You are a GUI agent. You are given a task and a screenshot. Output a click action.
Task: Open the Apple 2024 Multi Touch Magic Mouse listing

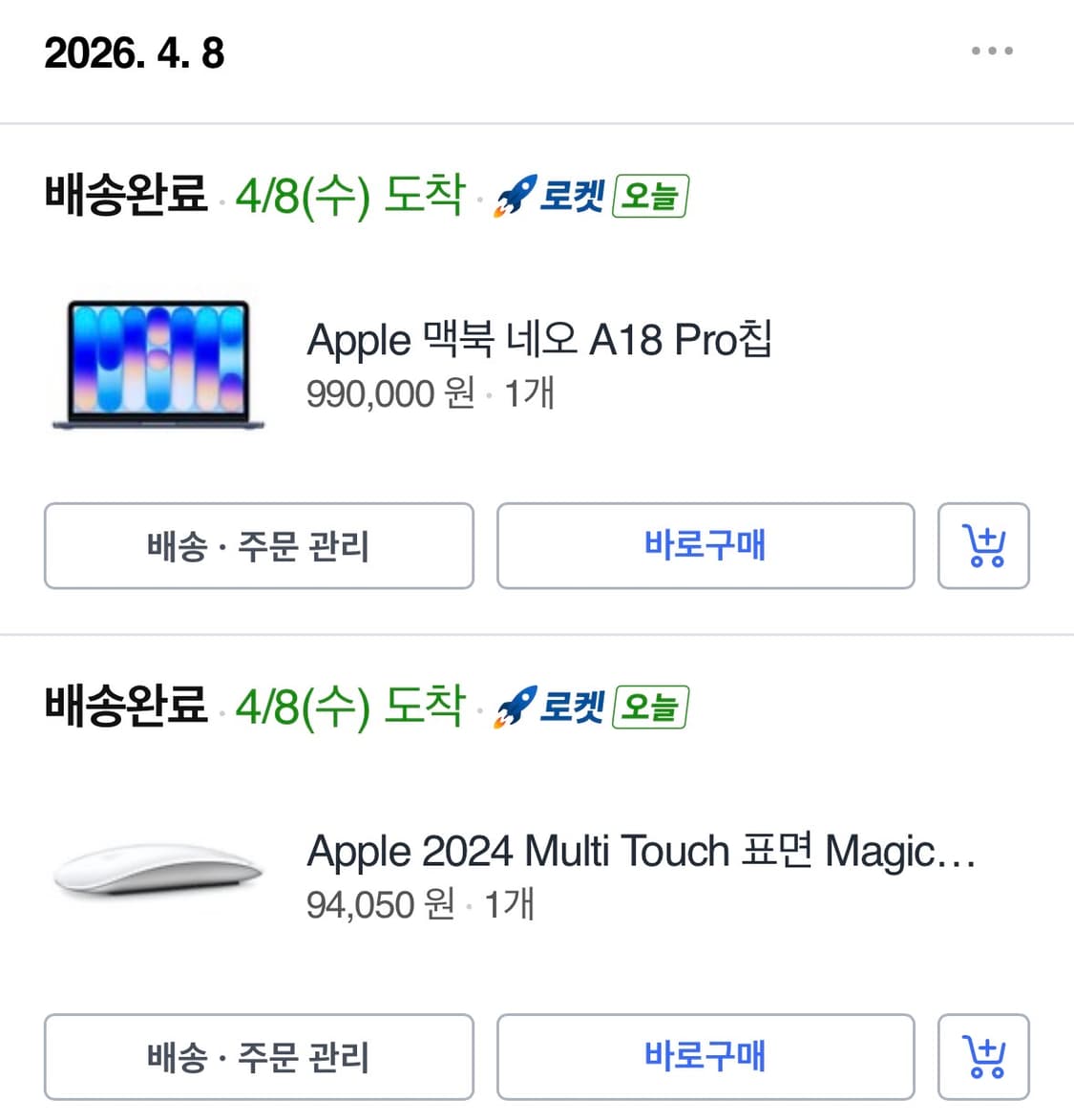click(640, 851)
